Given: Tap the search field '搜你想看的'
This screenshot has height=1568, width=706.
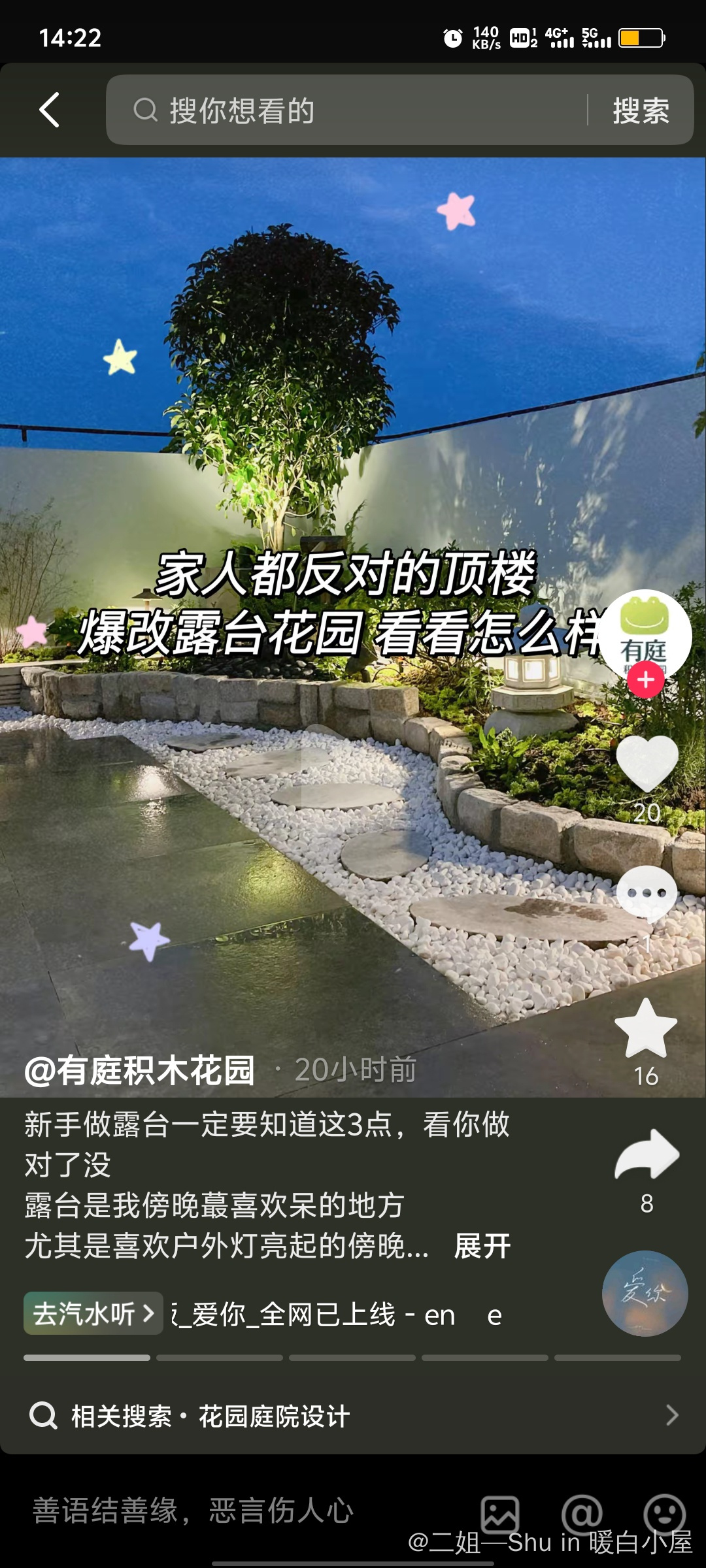Looking at the screenshot, I should tap(353, 110).
